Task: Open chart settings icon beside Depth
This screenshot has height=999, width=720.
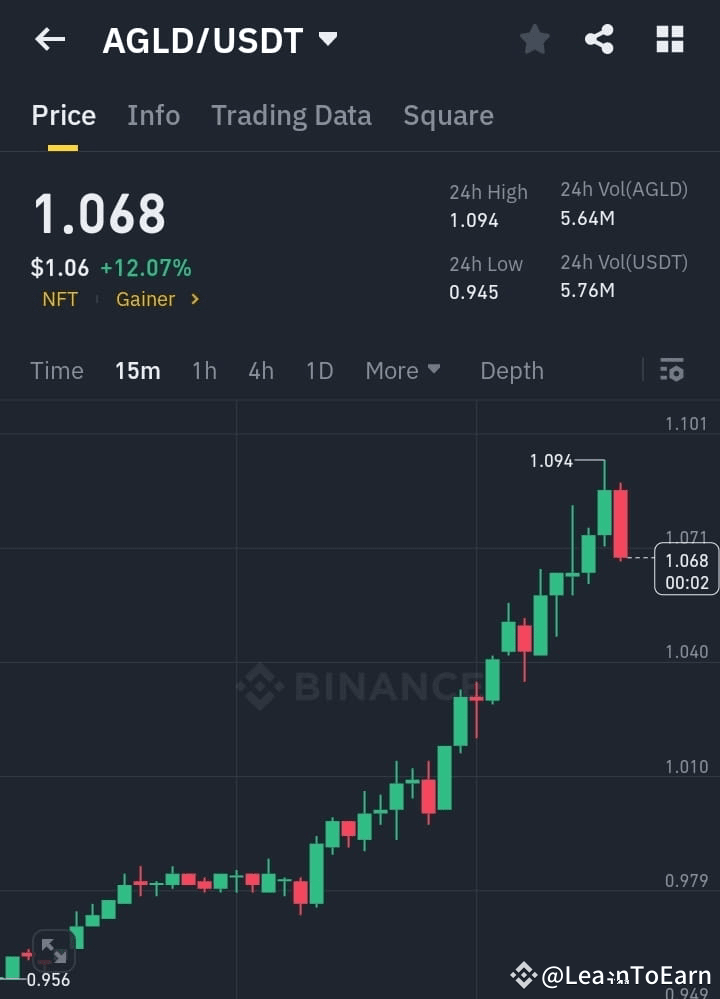Action: pyautogui.click(x=671, y=370)
